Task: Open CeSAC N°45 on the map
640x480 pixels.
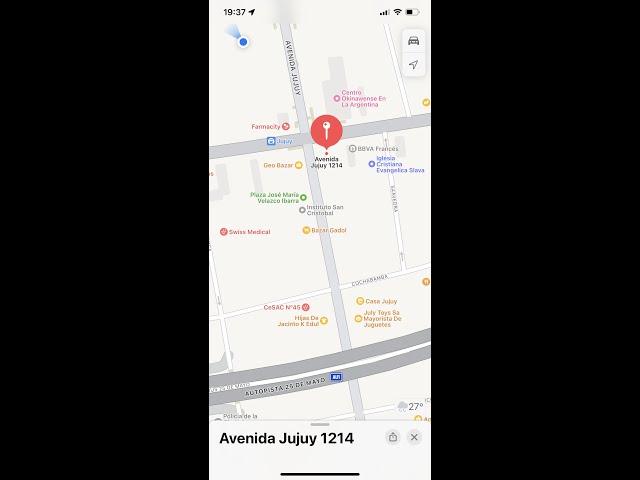Action: tap(305, 307)
